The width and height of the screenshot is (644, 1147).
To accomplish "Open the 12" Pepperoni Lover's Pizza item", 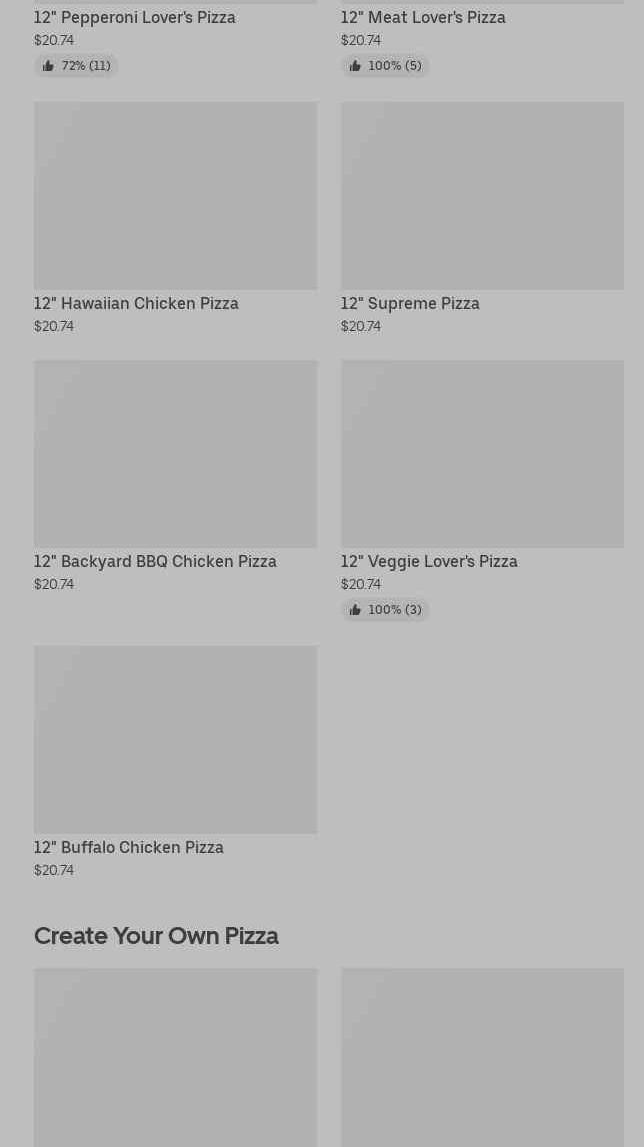I will tap(135, 18).
